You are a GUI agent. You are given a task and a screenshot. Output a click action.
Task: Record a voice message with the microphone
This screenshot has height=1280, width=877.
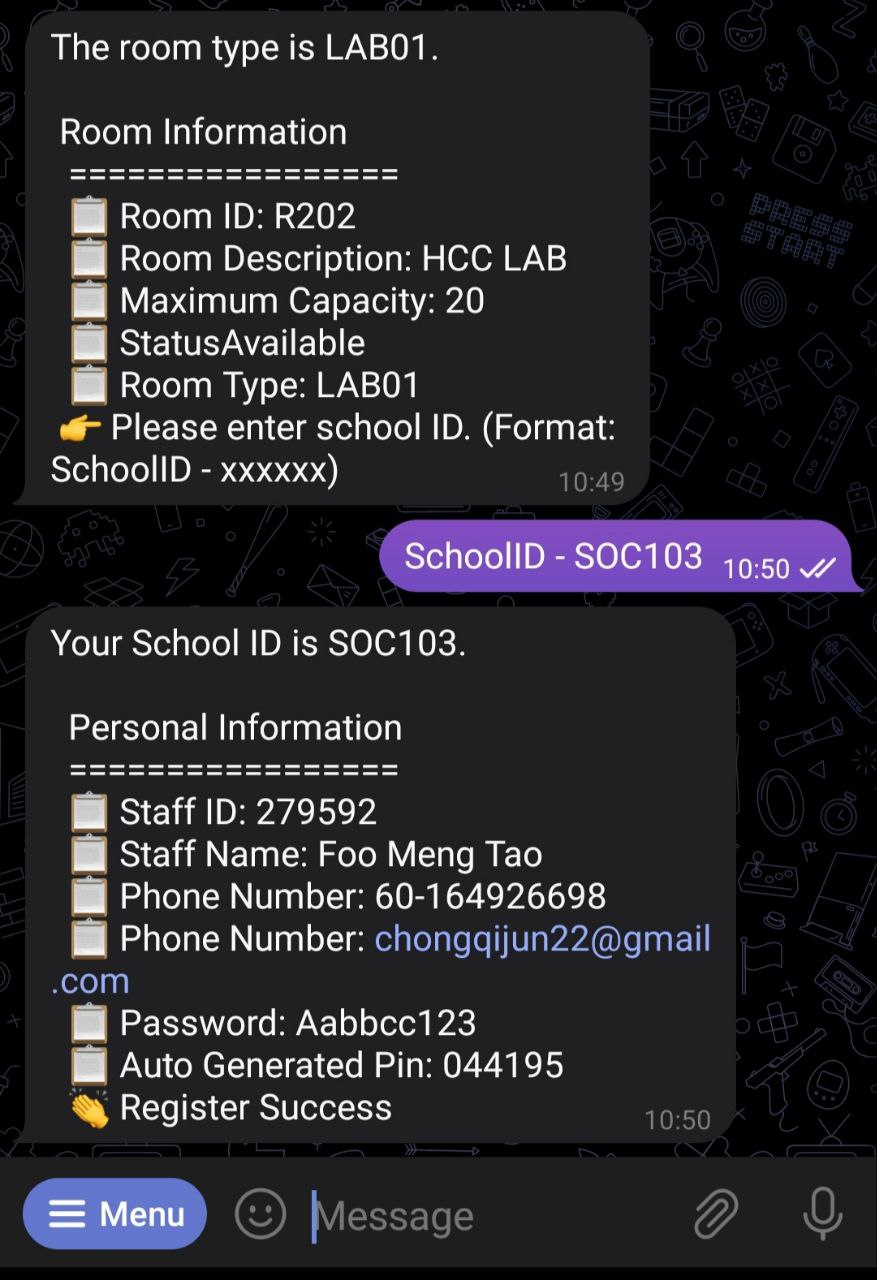click(822, 1214)
